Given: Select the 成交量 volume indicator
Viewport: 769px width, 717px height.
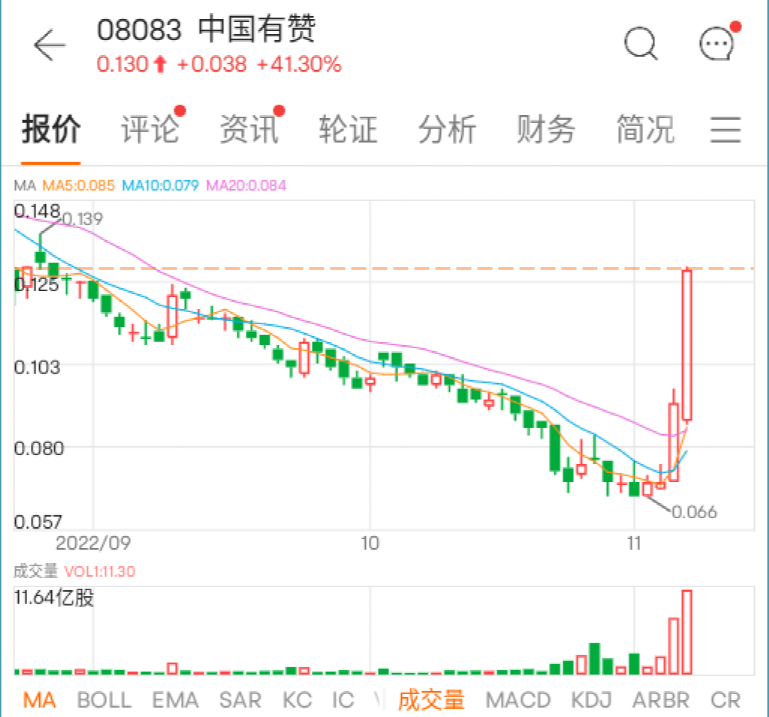Looking at the screenshot, I should [431, 699].
